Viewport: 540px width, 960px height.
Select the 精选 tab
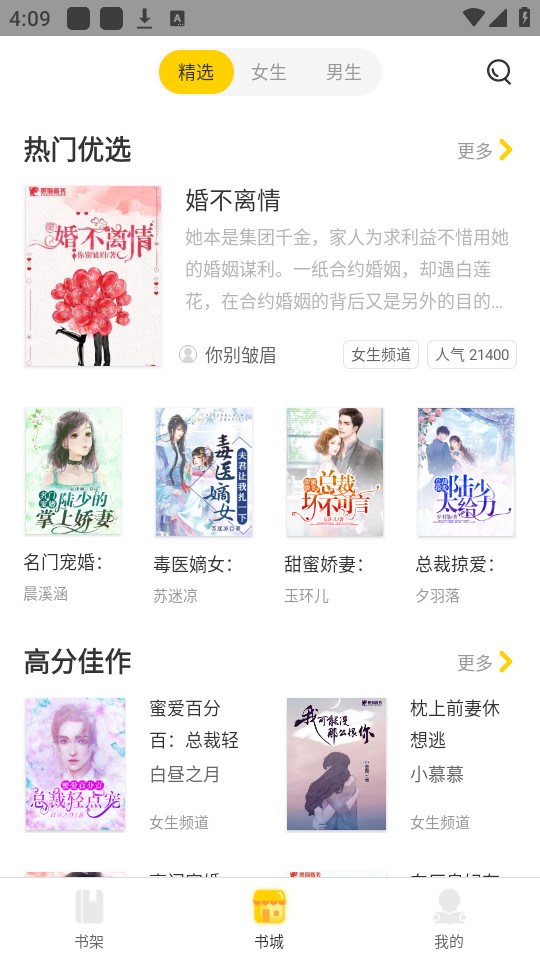(197, 72)
